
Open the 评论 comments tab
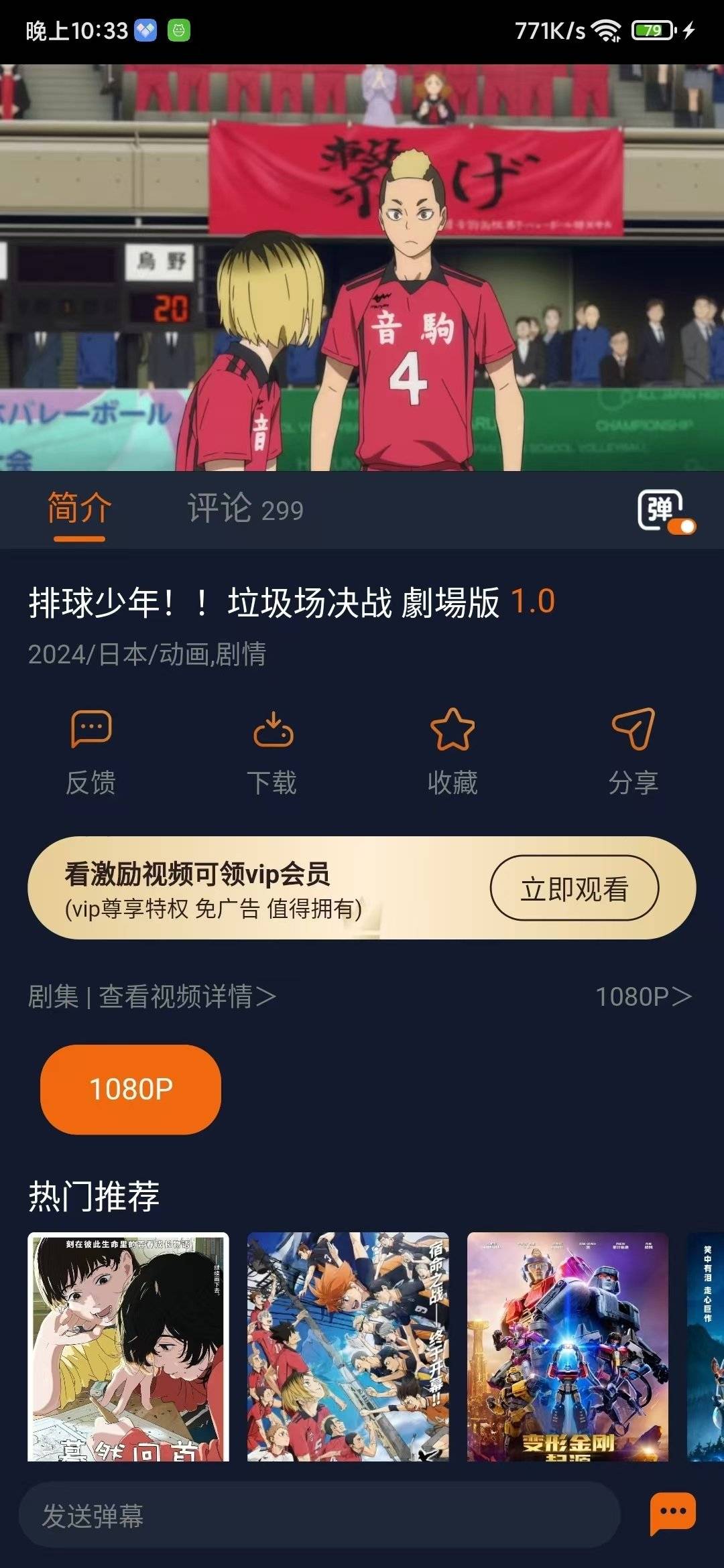(x=245, y=509)
